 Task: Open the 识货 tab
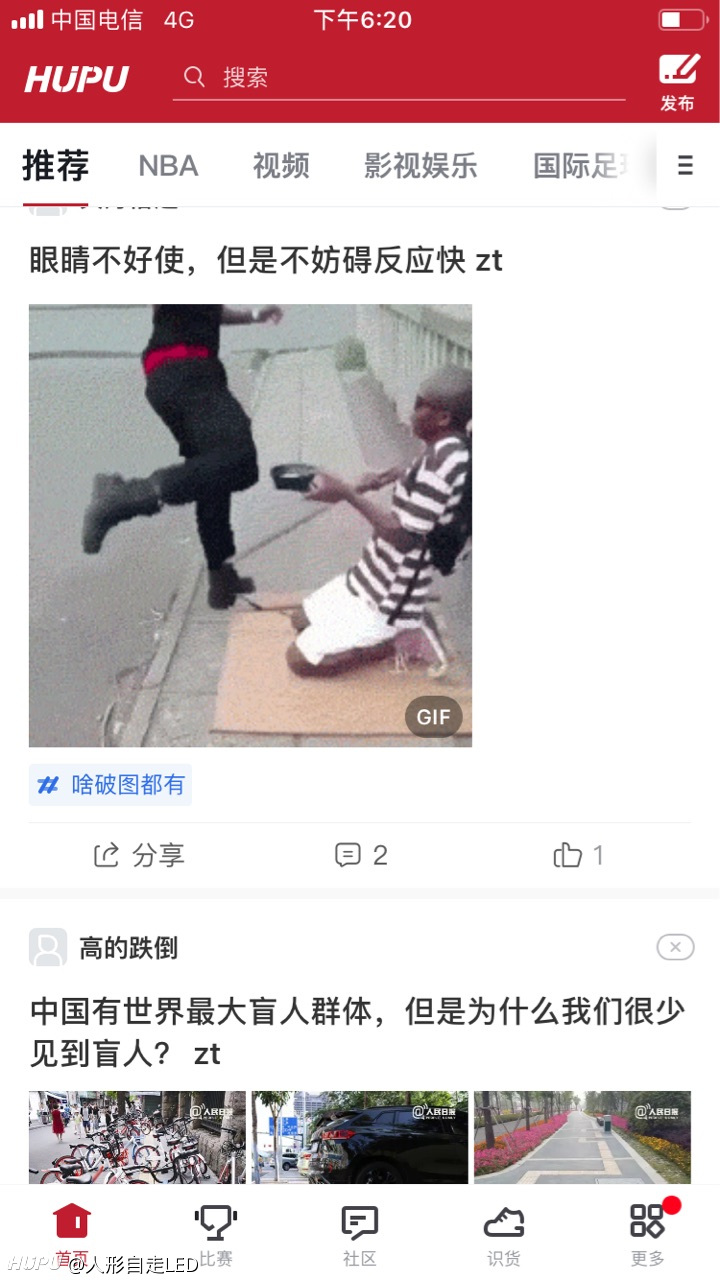(504, 1236)
